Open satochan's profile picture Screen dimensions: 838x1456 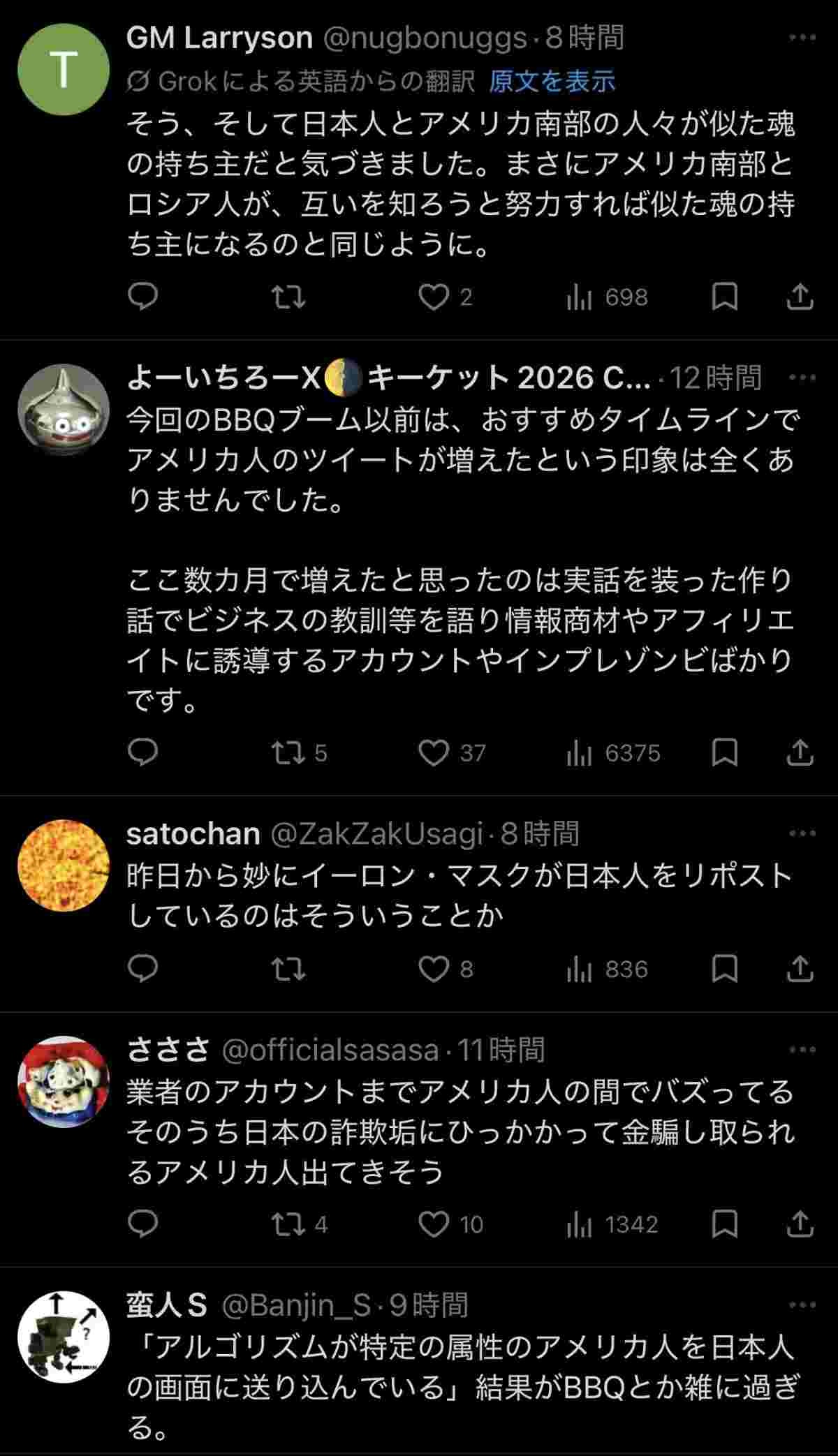[x=63, y=866]
